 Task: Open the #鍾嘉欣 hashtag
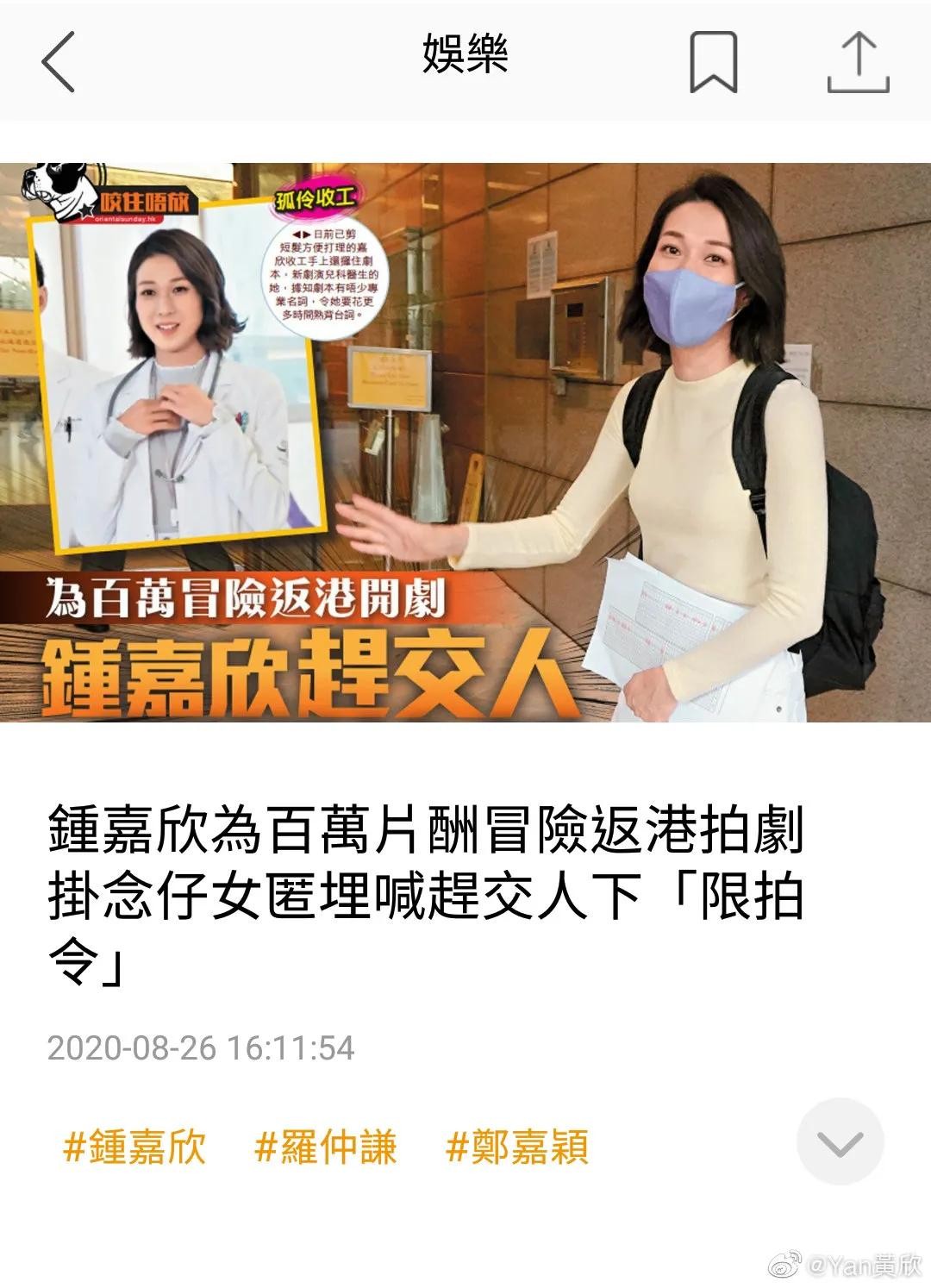[135, 1147]
